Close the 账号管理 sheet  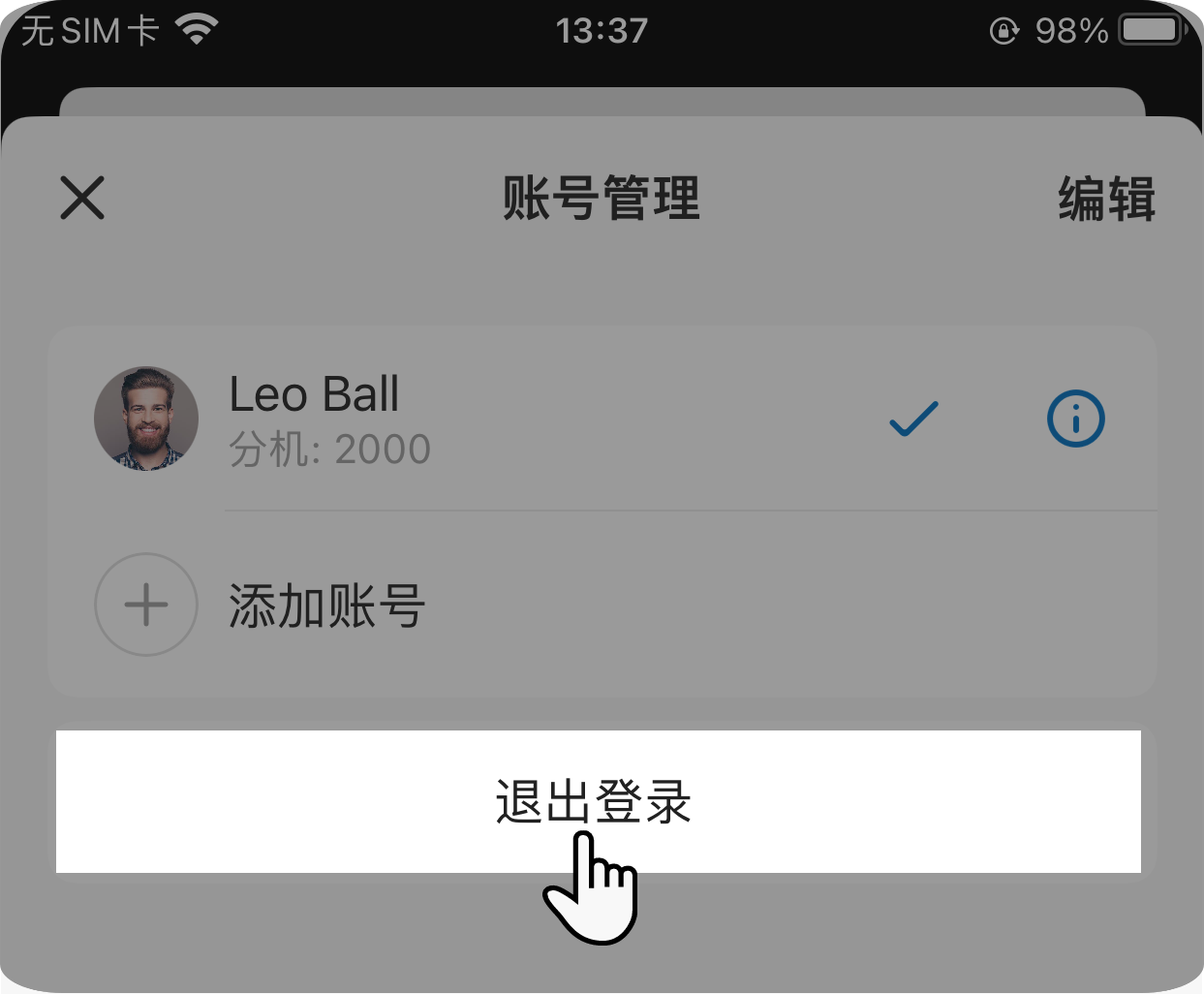pyautogui.click(x=82, y=198)
